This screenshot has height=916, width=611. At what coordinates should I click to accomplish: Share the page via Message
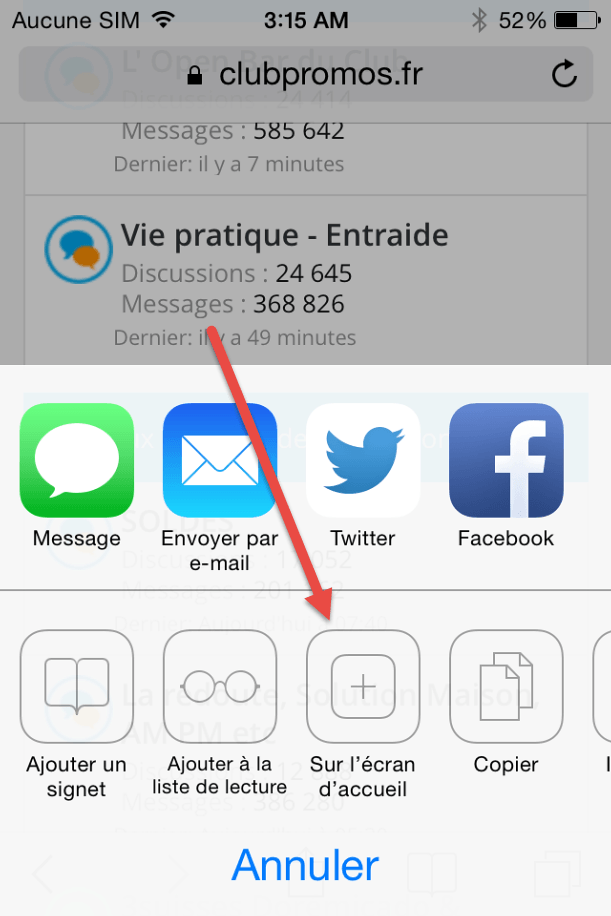click(x=77, y=460)
